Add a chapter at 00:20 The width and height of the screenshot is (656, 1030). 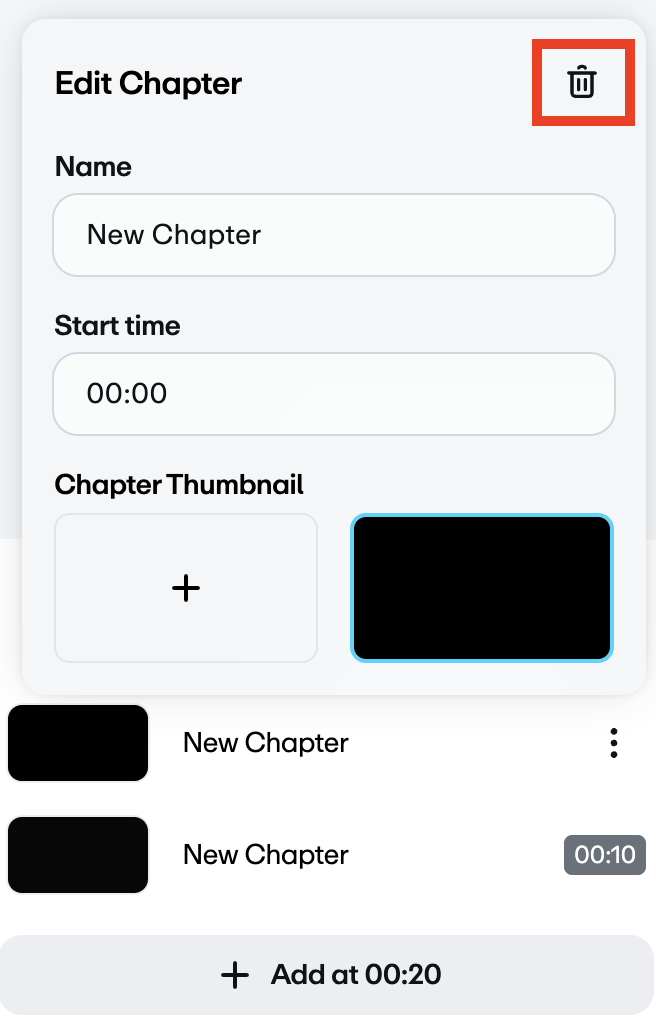click(x=328, y=974)
